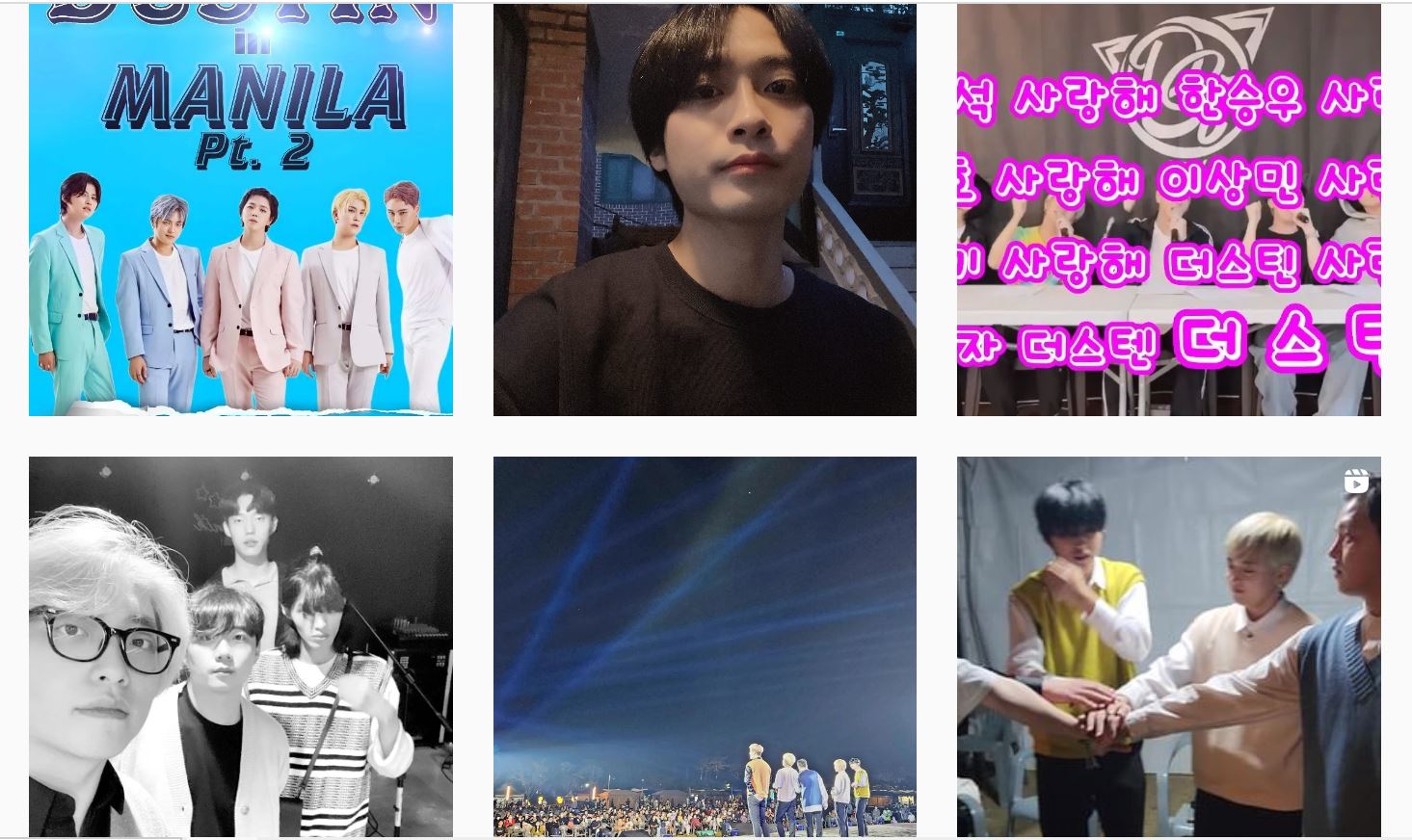Open the selfie post with black shirt

[x=705, y=210]
